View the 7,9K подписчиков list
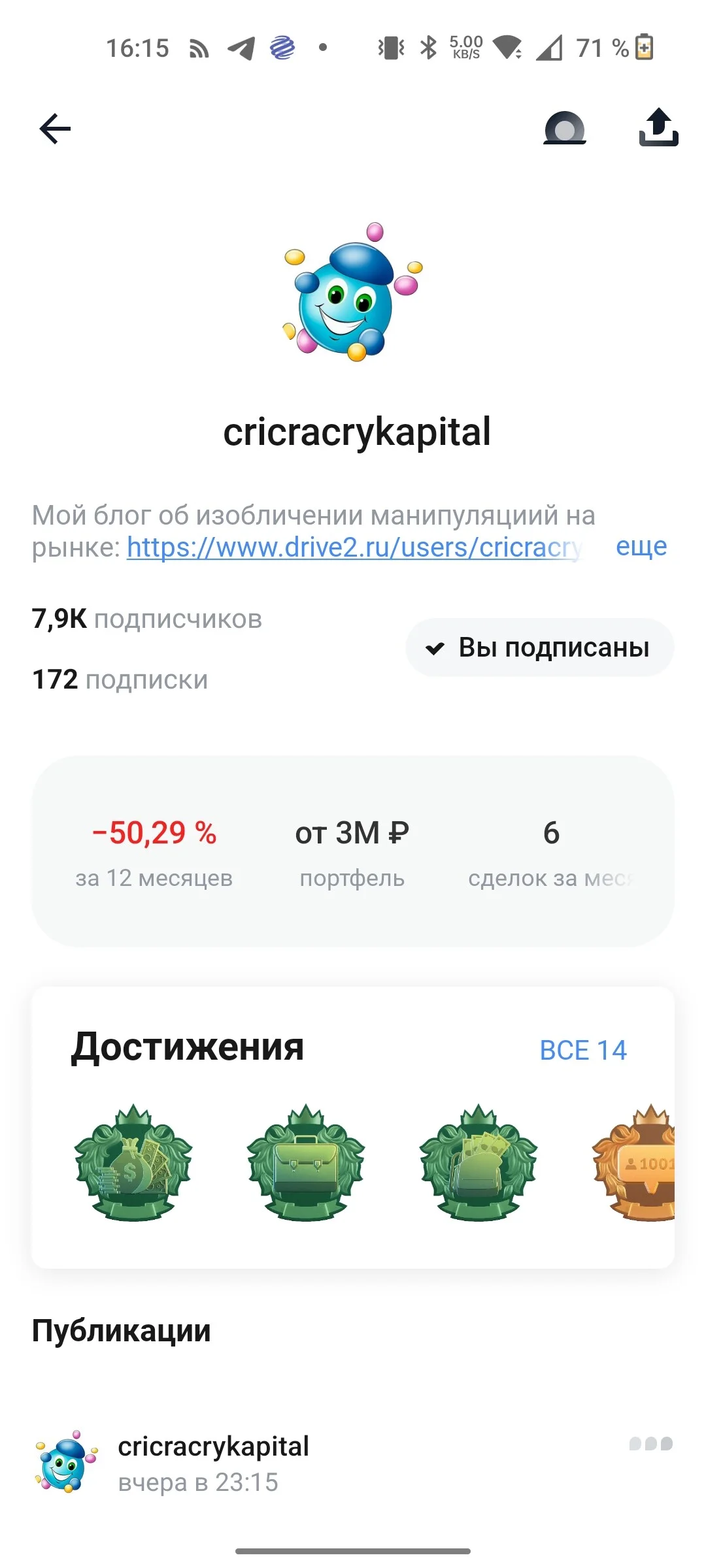Image resolution: width=706 pixels, height=1568 pixels. click(x=147, y=619)
